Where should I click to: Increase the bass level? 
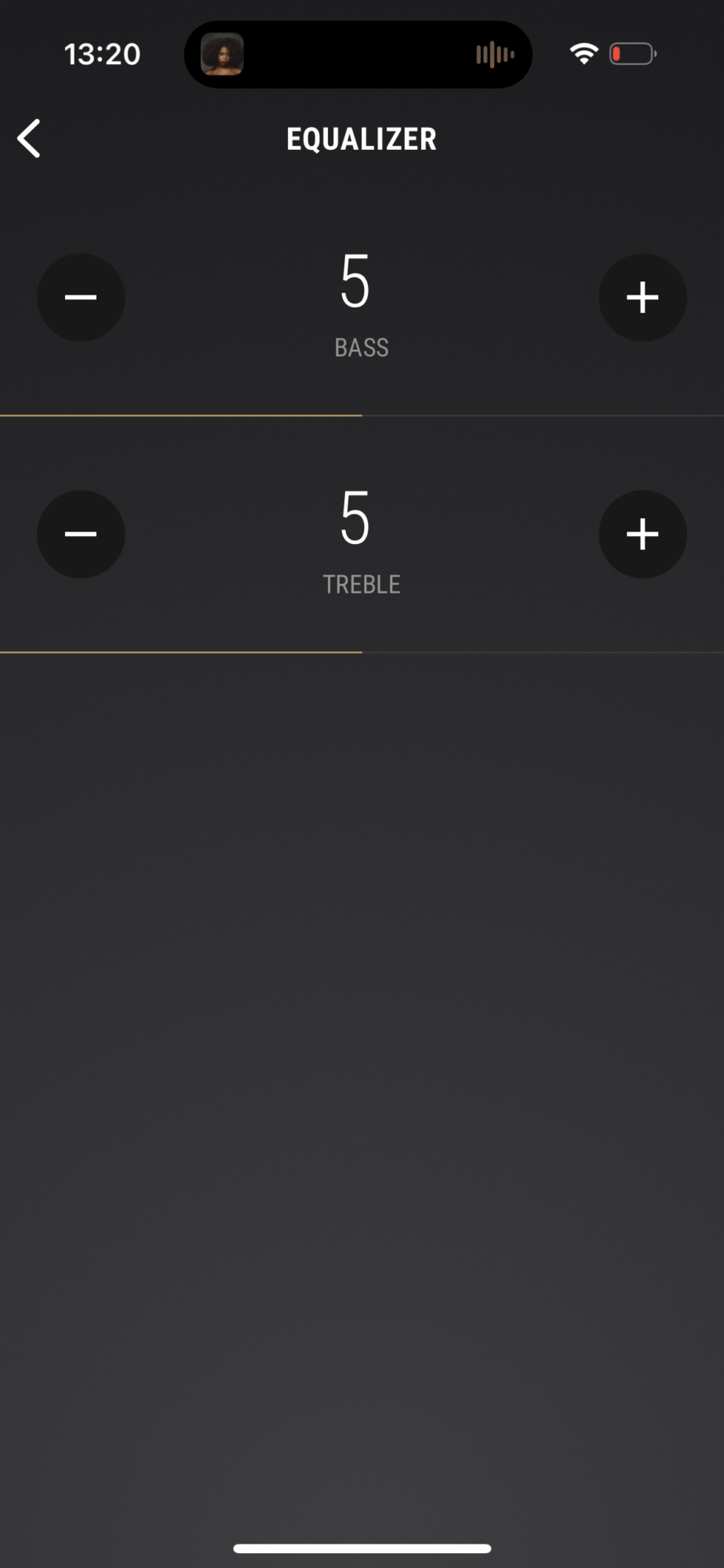642,297
